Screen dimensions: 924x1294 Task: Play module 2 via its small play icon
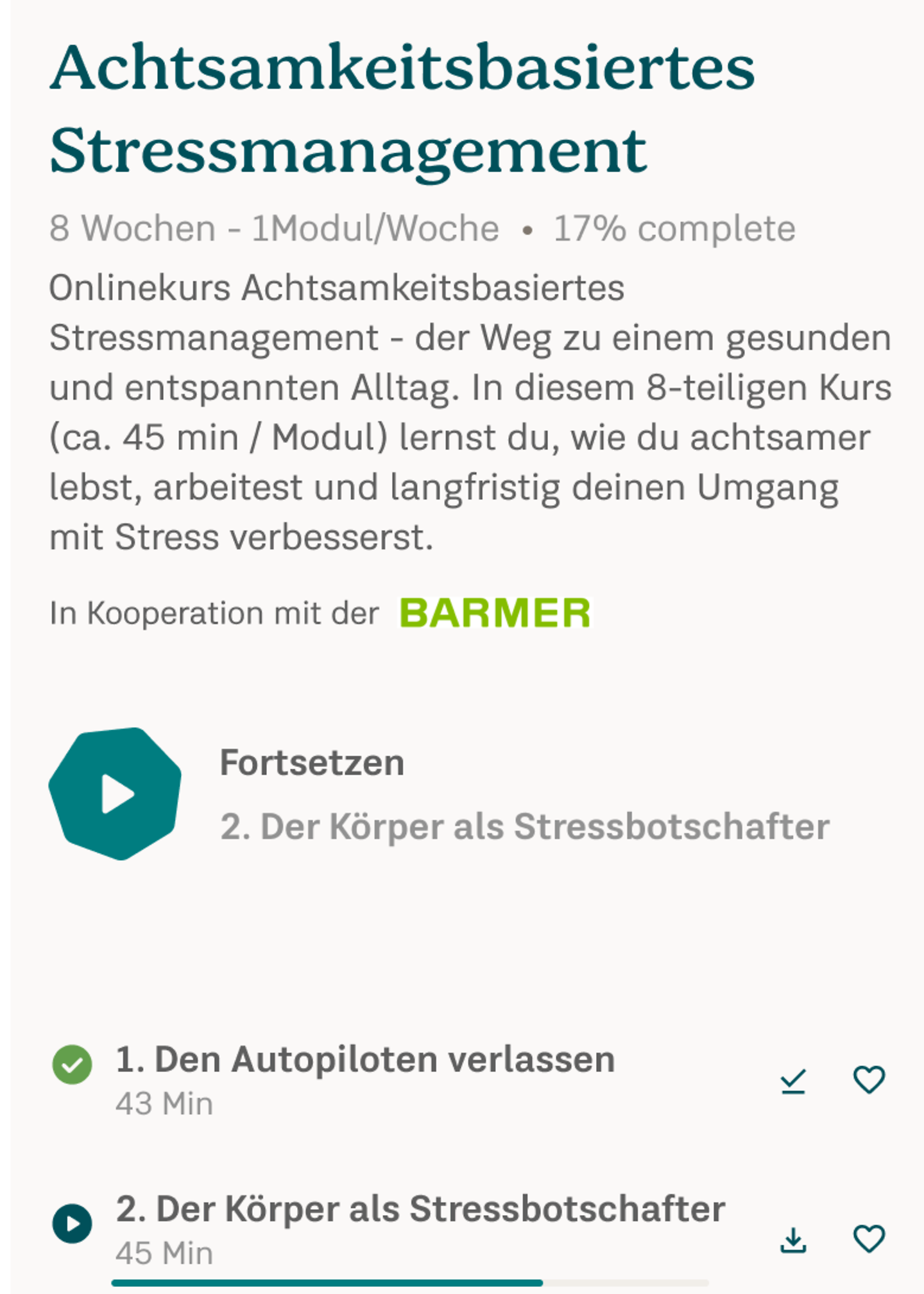[x=72, y=1223]
